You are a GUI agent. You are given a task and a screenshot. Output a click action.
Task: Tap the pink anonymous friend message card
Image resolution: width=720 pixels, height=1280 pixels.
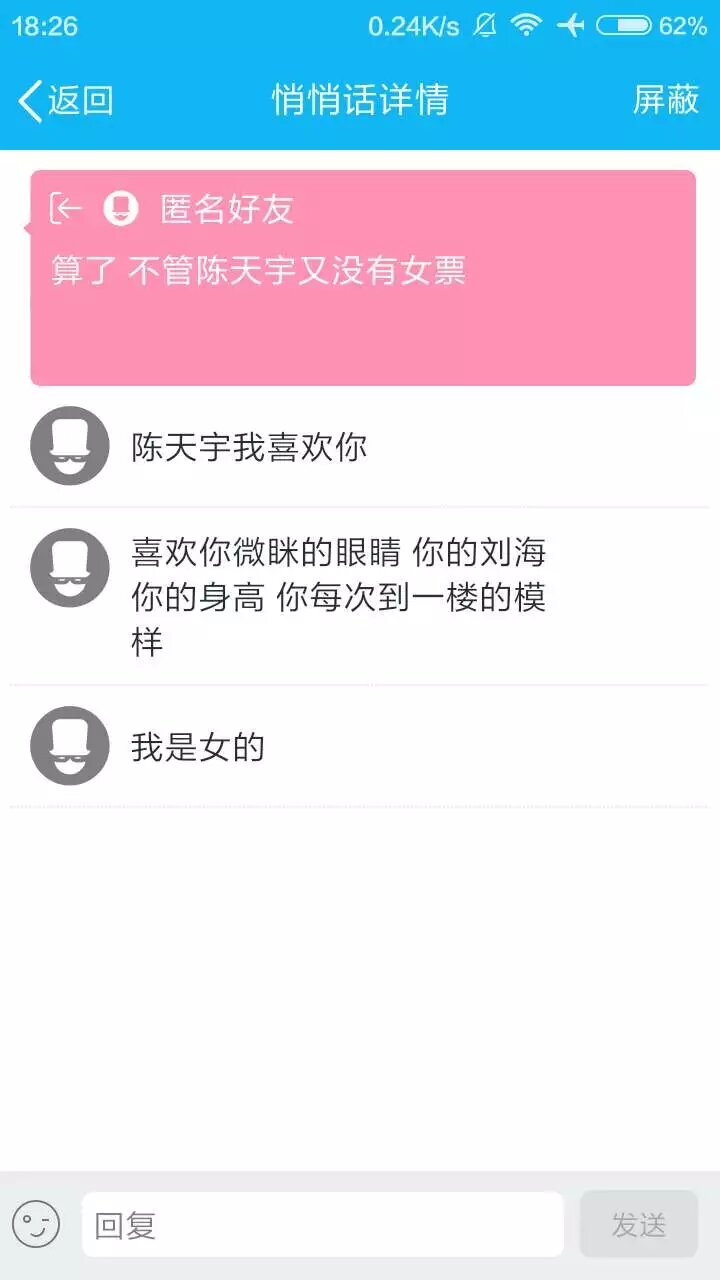362,278
